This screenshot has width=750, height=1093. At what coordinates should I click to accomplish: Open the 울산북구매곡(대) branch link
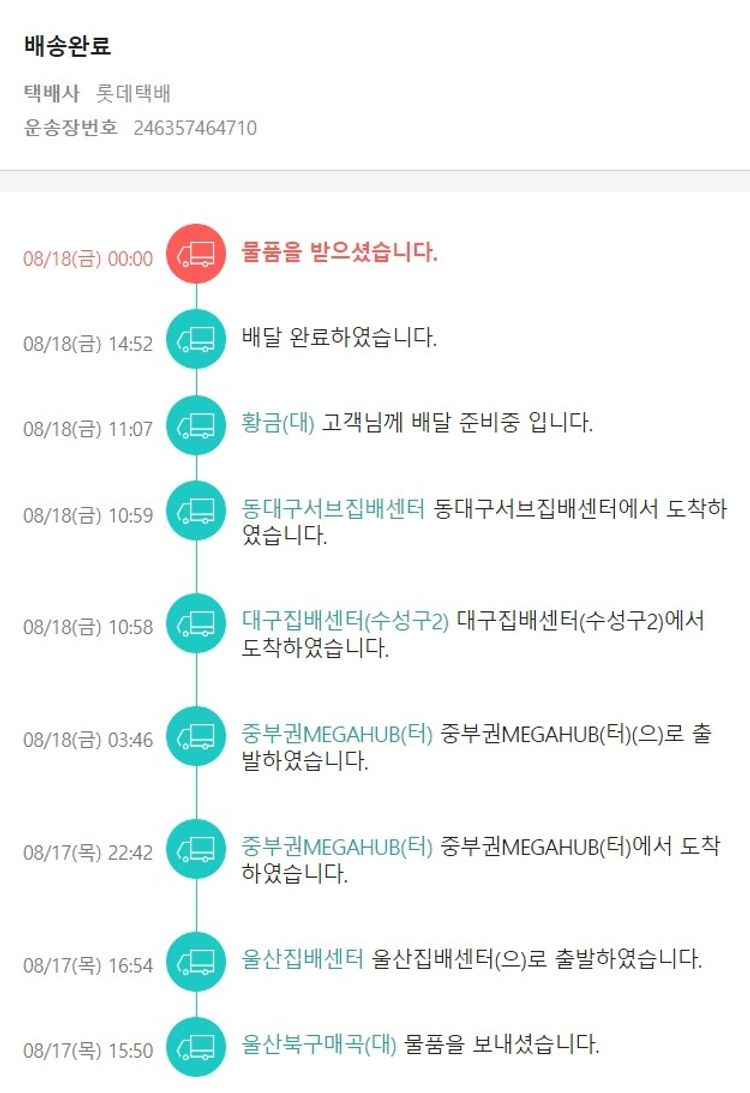coord(319,1045)
